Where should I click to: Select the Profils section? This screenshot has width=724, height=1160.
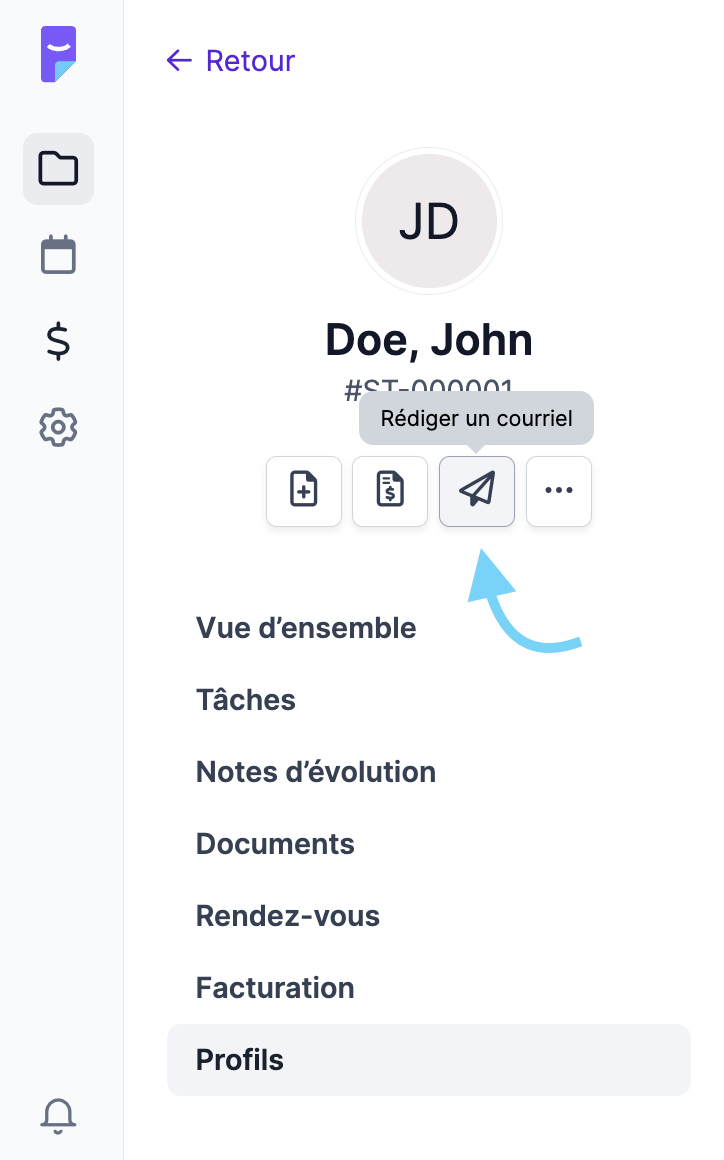coord(429,1059)
